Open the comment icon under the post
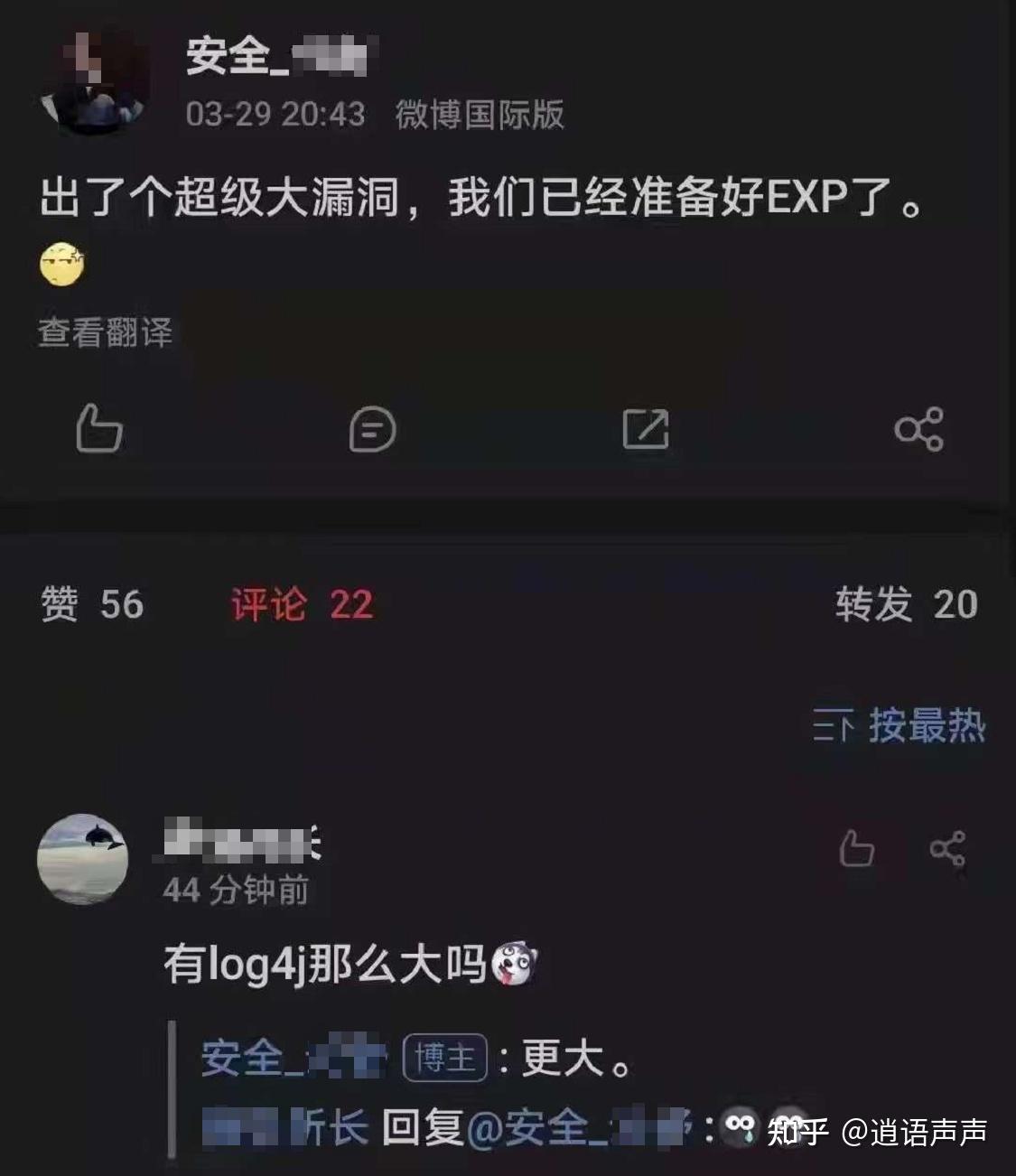The image size is (1016, 1176). 372,429
